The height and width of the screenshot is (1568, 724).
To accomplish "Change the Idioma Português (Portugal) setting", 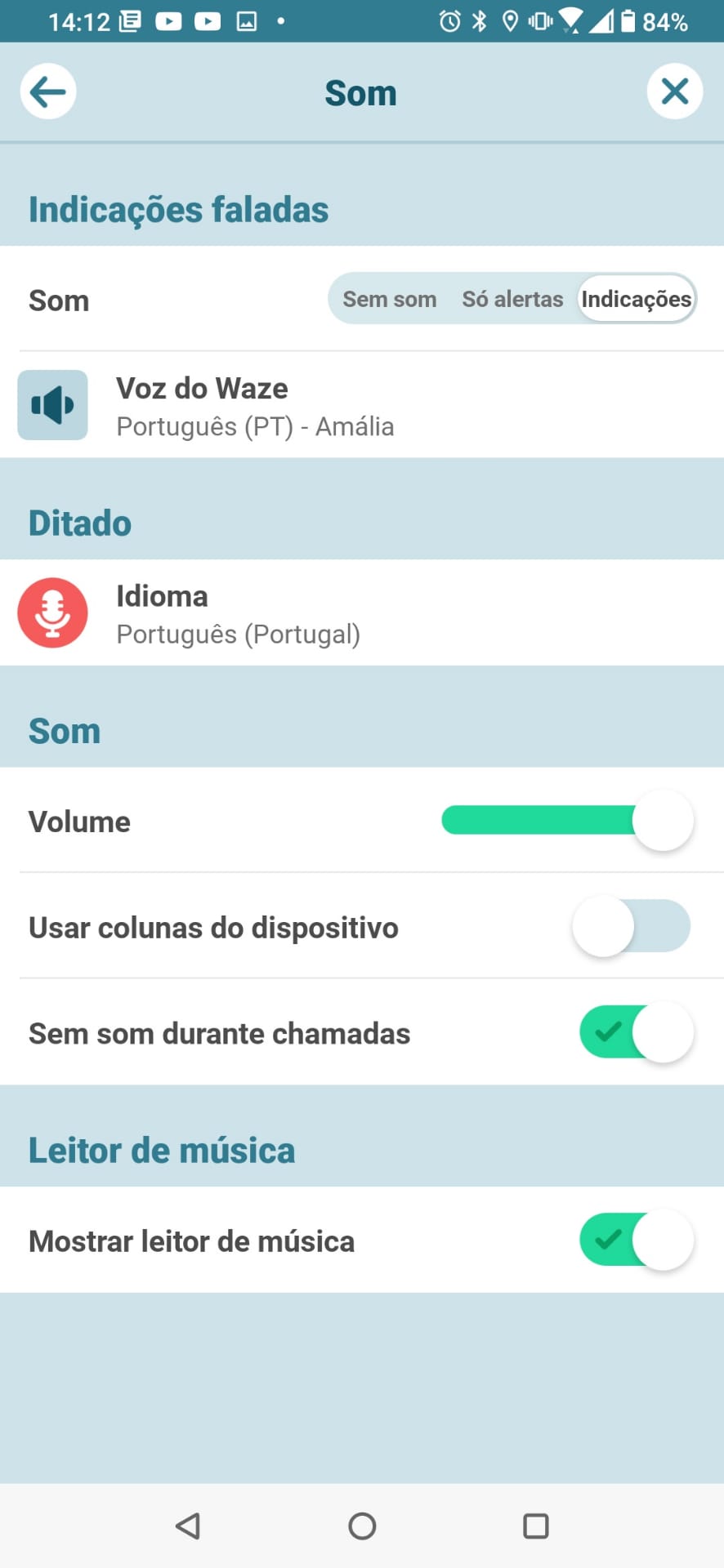I will pyautogui.click(x=237, y=613).
